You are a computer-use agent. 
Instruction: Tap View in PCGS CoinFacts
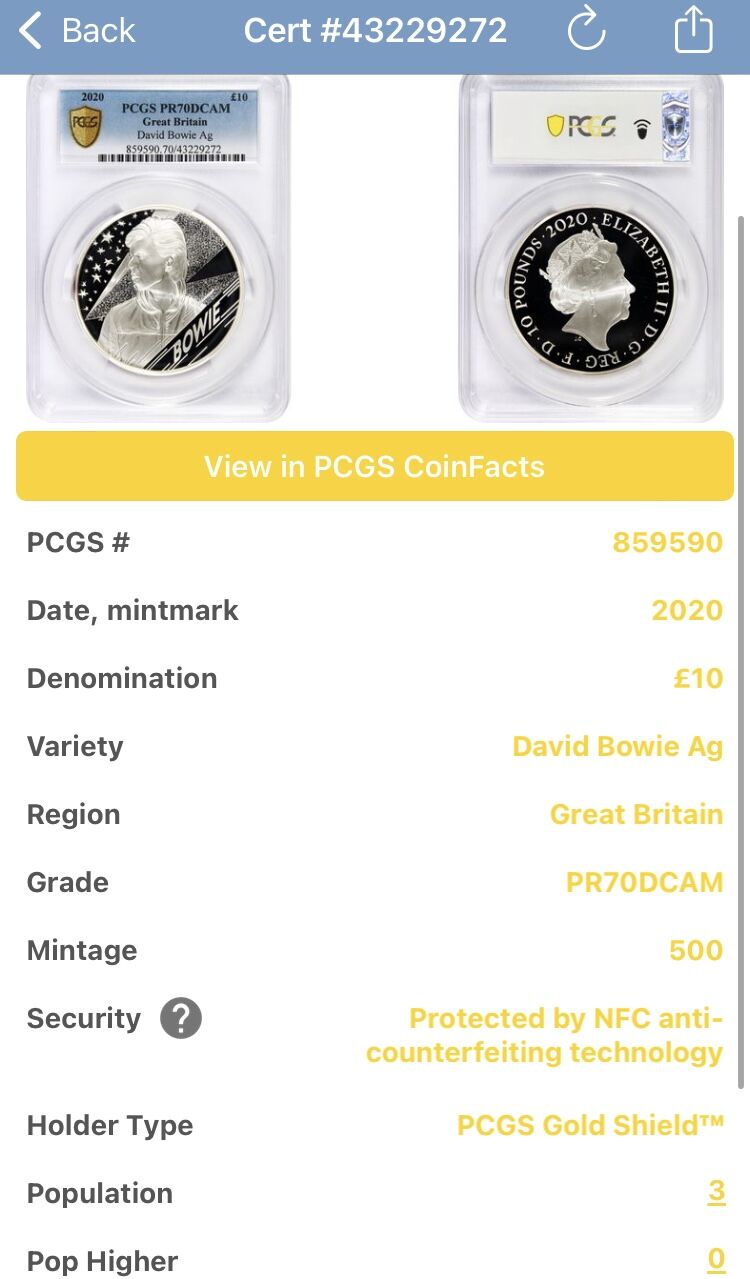(375, 466)
